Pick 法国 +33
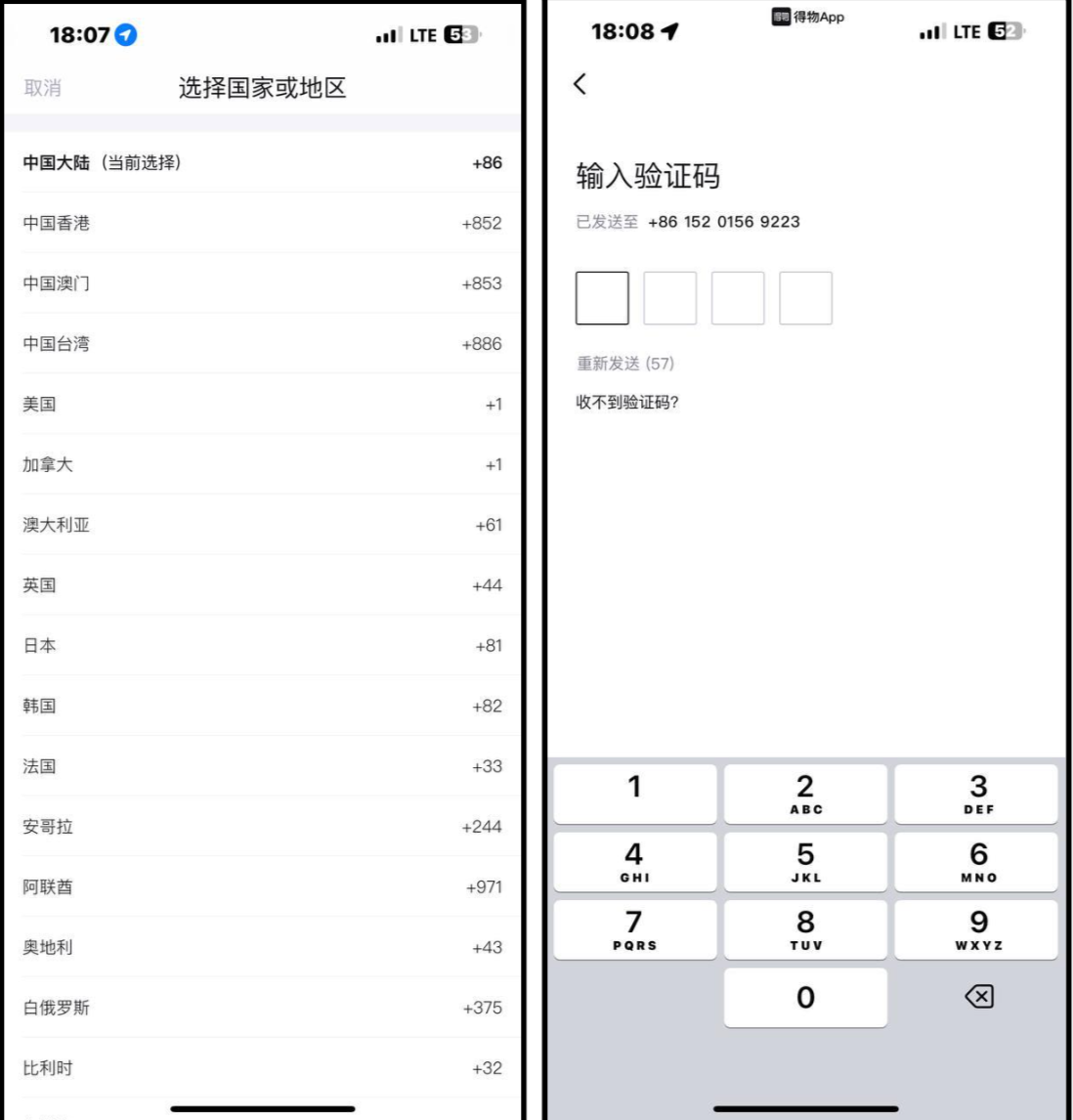The image size is (1073, 1120). pos(263,766)
